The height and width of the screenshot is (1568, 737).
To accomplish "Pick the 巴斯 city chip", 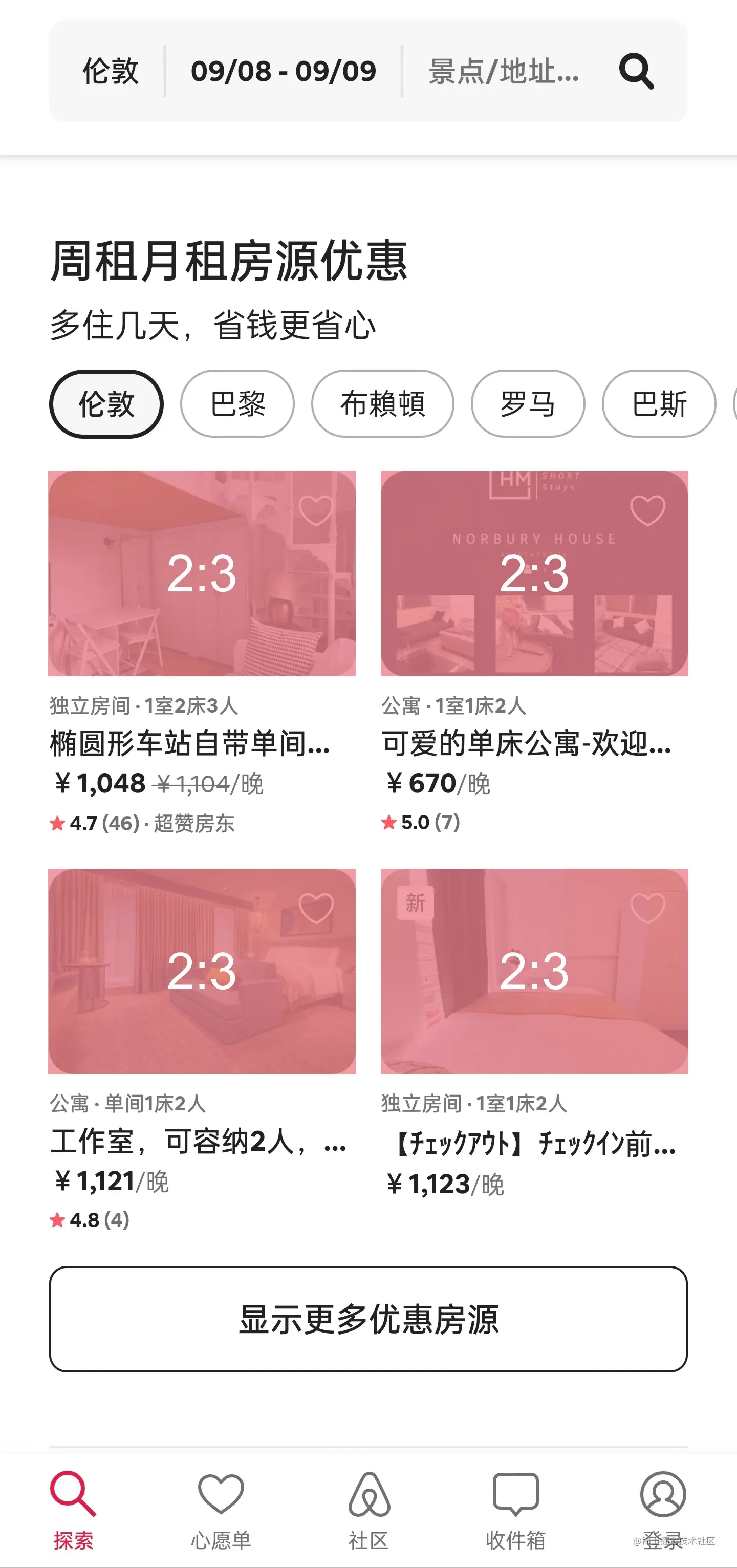I will point(659,404).
